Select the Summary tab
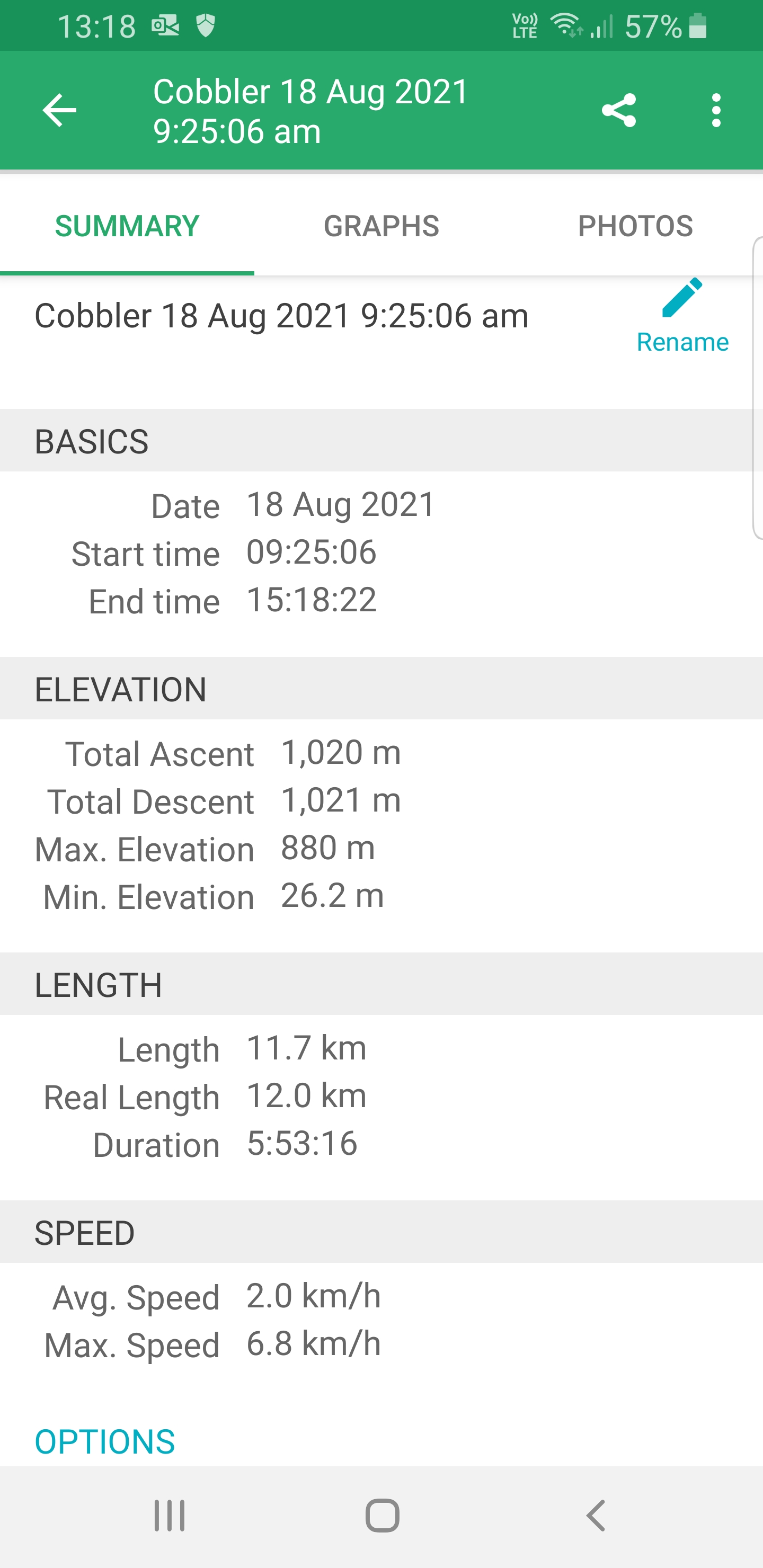The width and height of the screenshot is (763, 1568). (x=127, y=226)
